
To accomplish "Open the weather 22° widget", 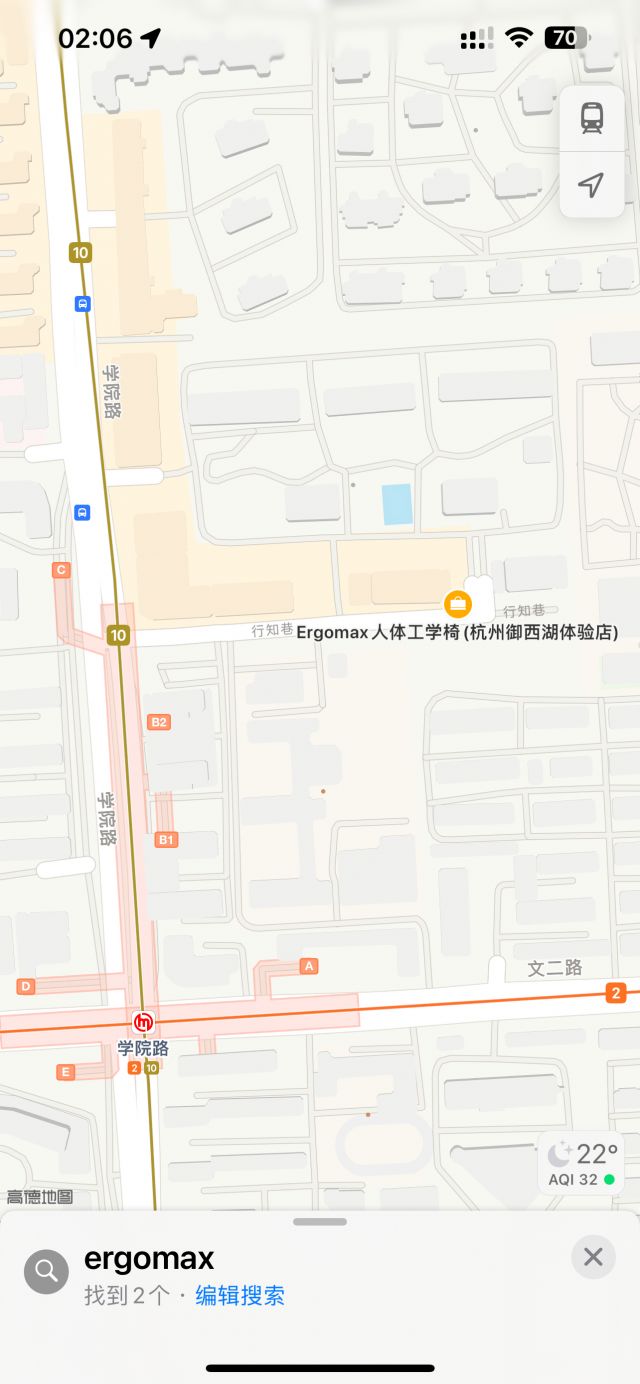I will point(582,1164).
